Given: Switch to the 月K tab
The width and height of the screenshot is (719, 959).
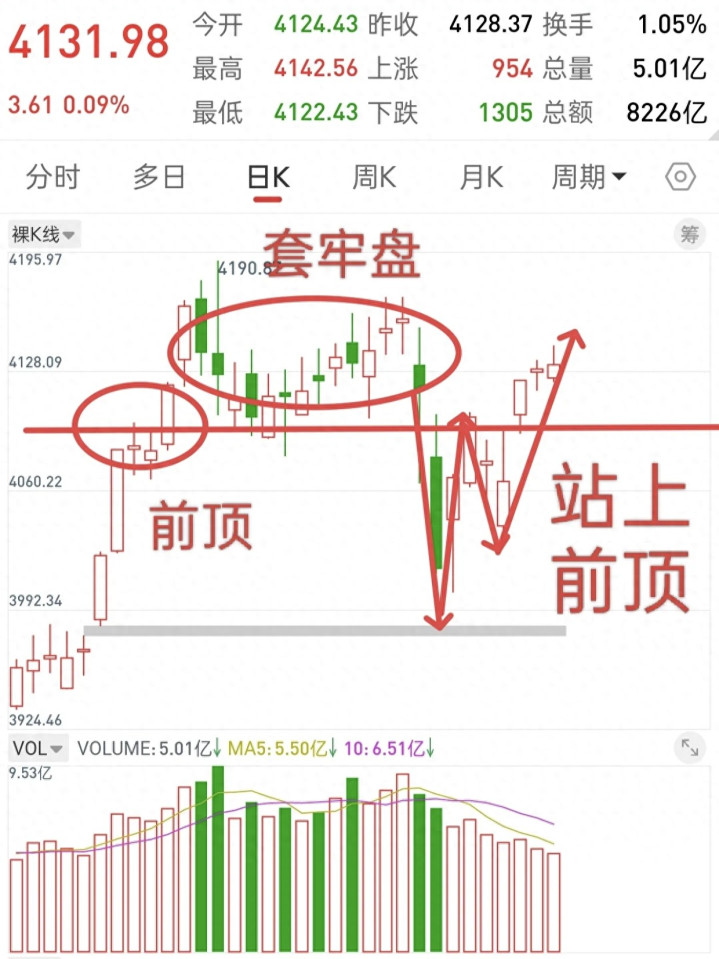Looking at the screenshot, I should click(x=481, y=178).
